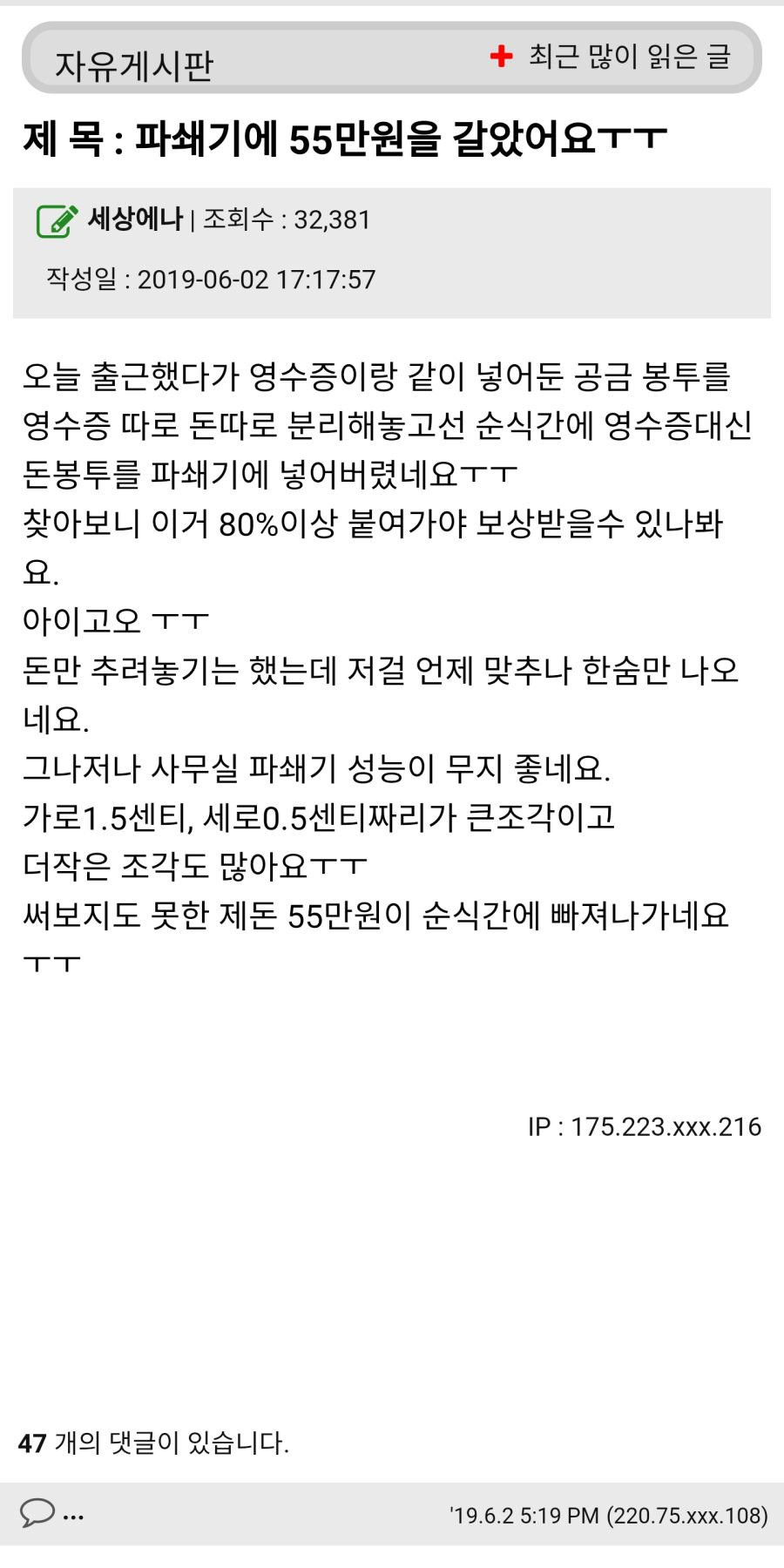Open the 자유게시판 board link

tap(133, 65)
